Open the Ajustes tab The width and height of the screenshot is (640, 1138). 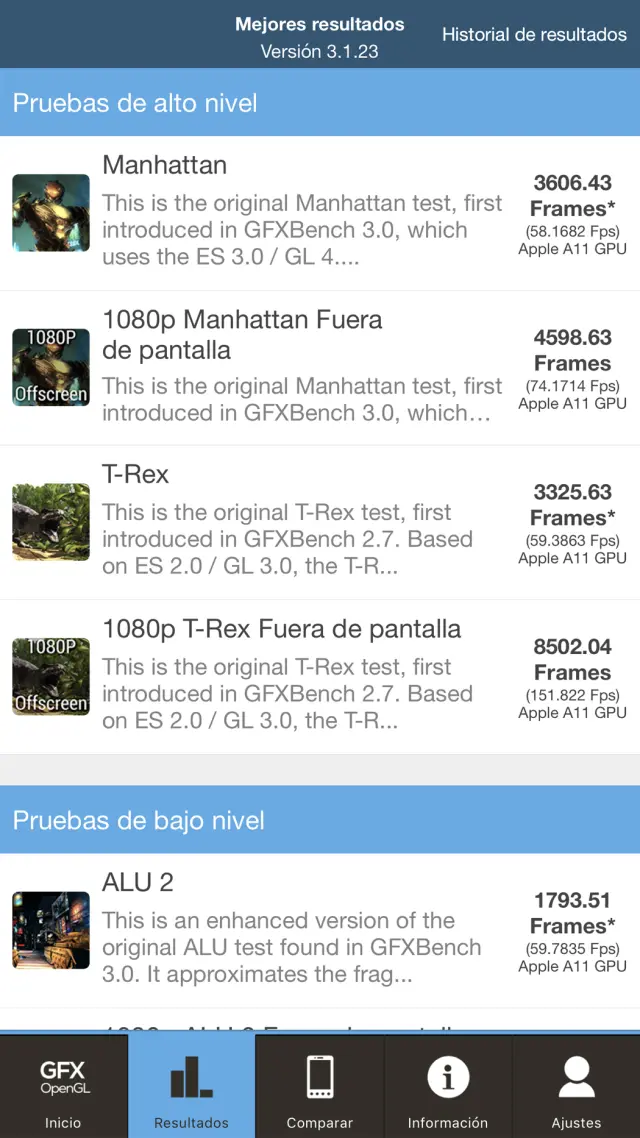click(576, 1086)
